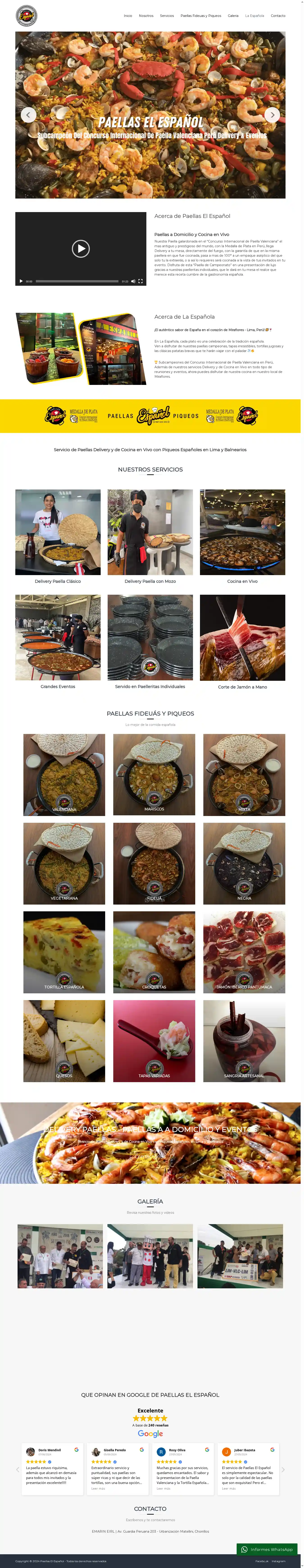
Task: Visit the Instagram link in the footer
Action: [x=279, y=1561]
